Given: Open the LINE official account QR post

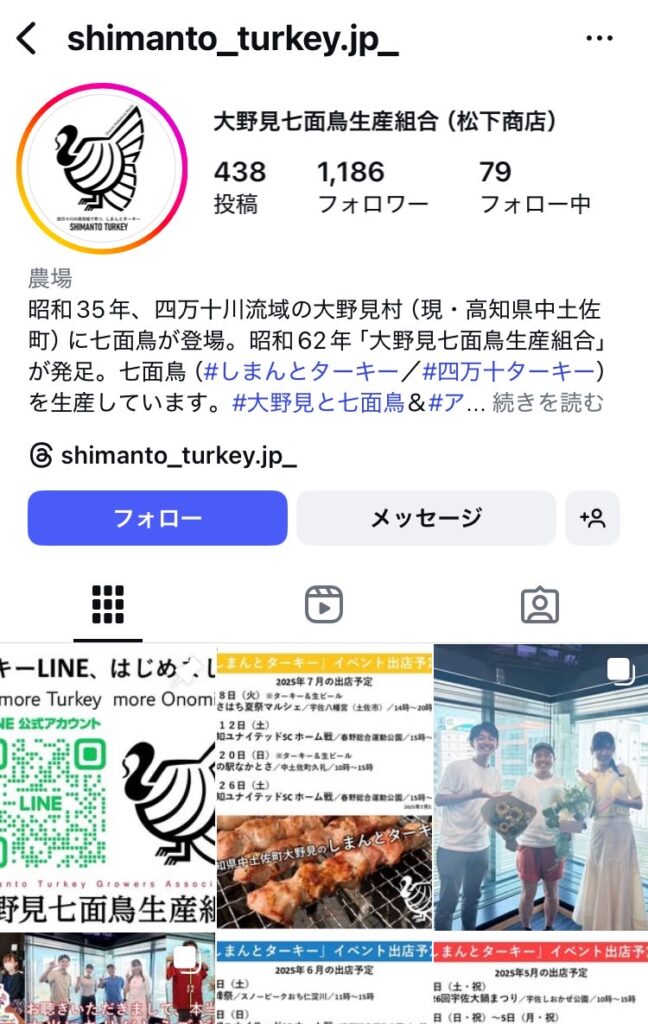Looking at the screenshot, I should 107,788.
